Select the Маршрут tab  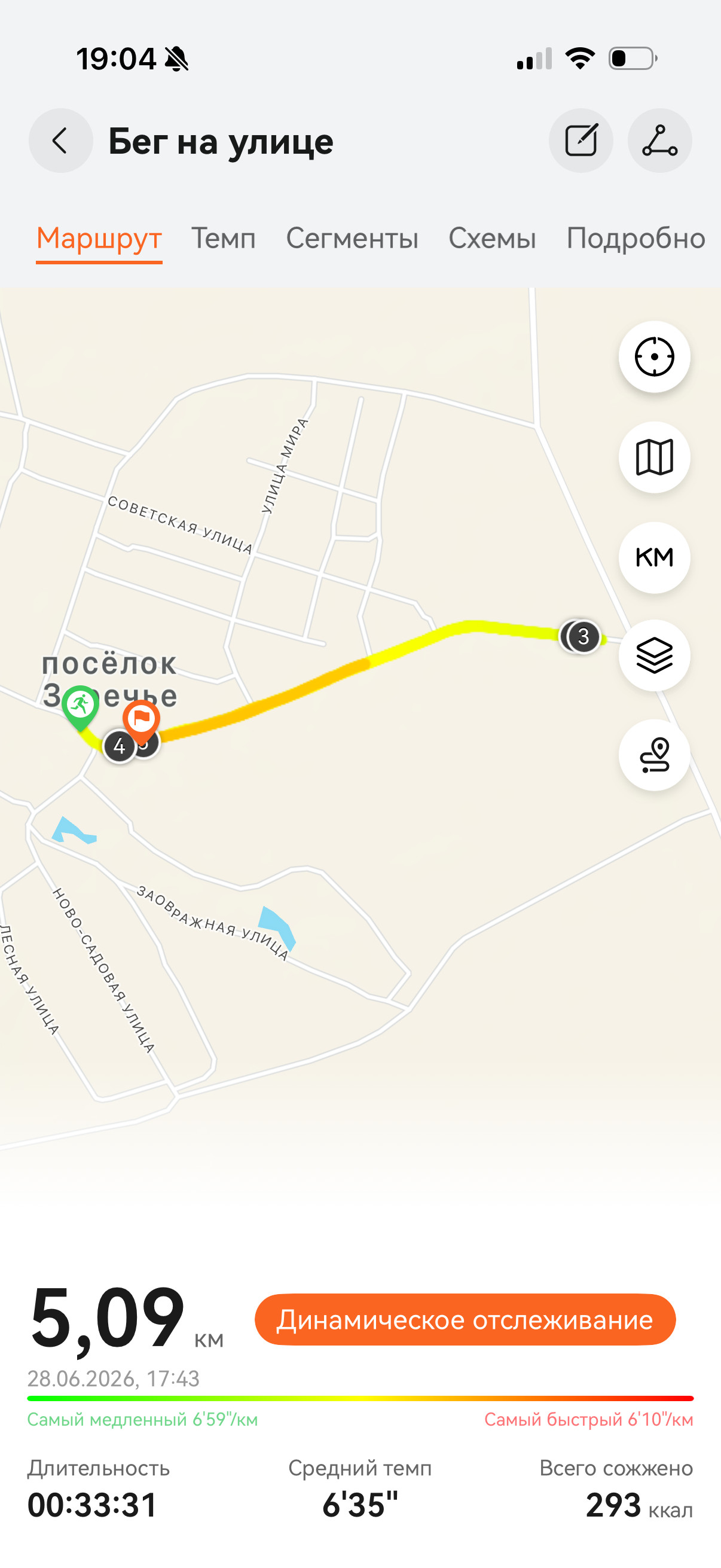pos(99,238)
